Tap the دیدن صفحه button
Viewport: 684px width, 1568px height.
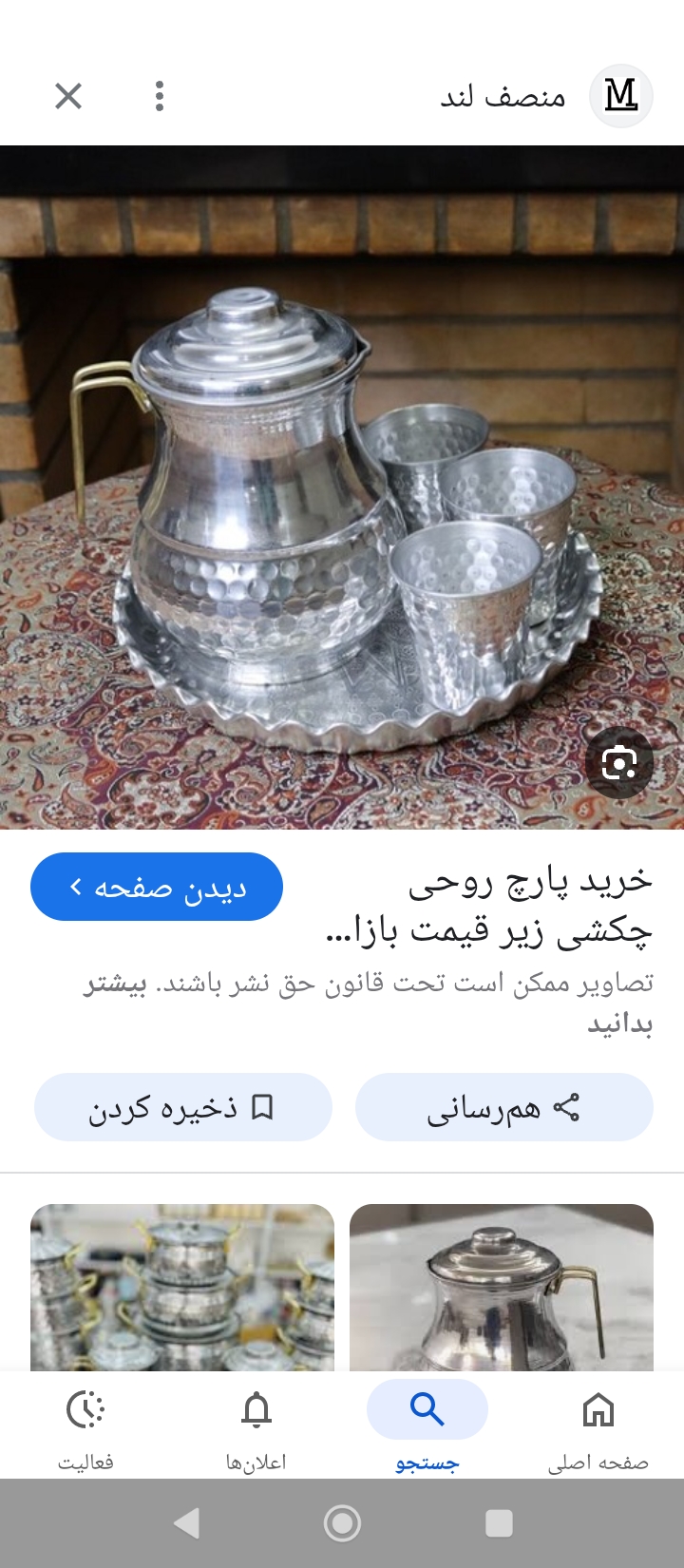point(157,888)
